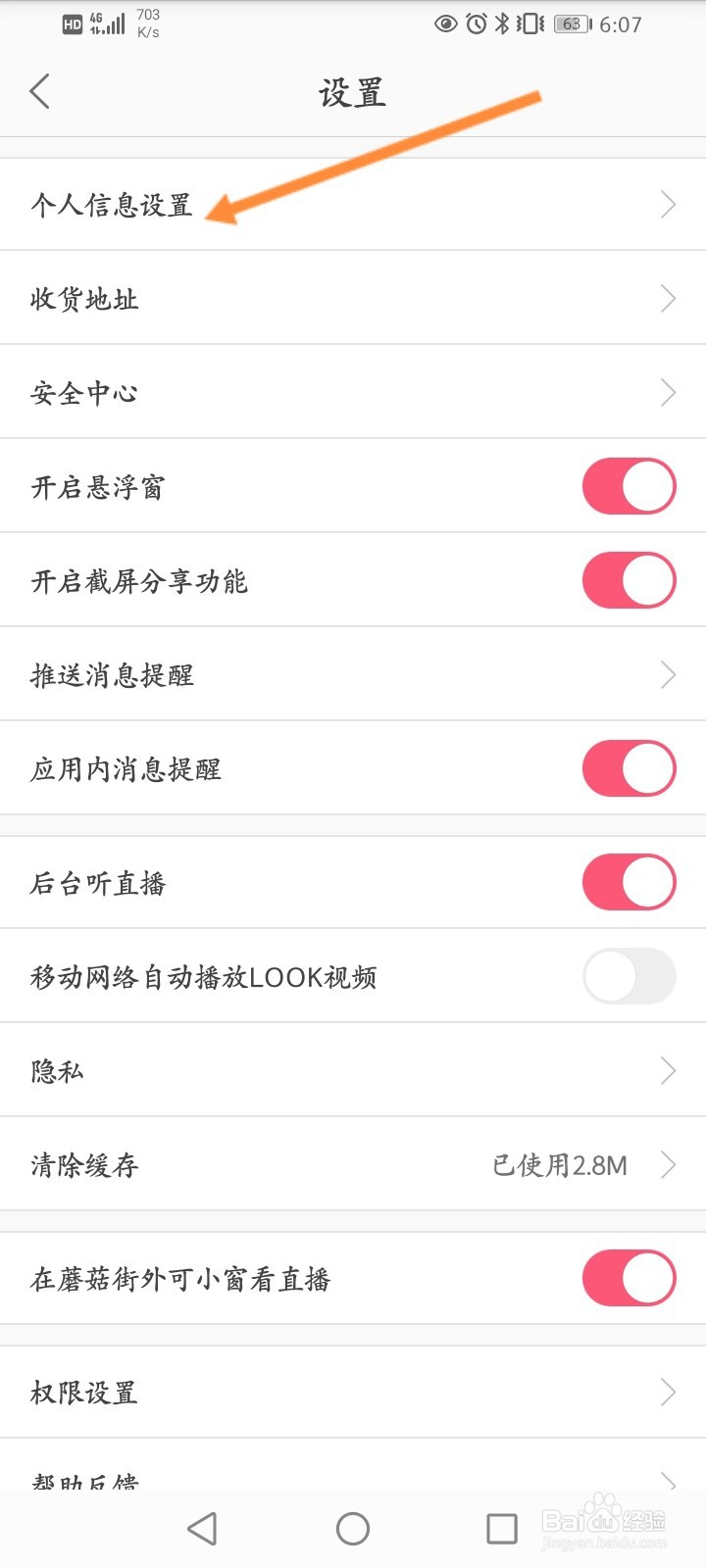Tap 清除缓存 to clear the cache
This screenshot has width=706, height=1568.
[x=353, y=1164]
